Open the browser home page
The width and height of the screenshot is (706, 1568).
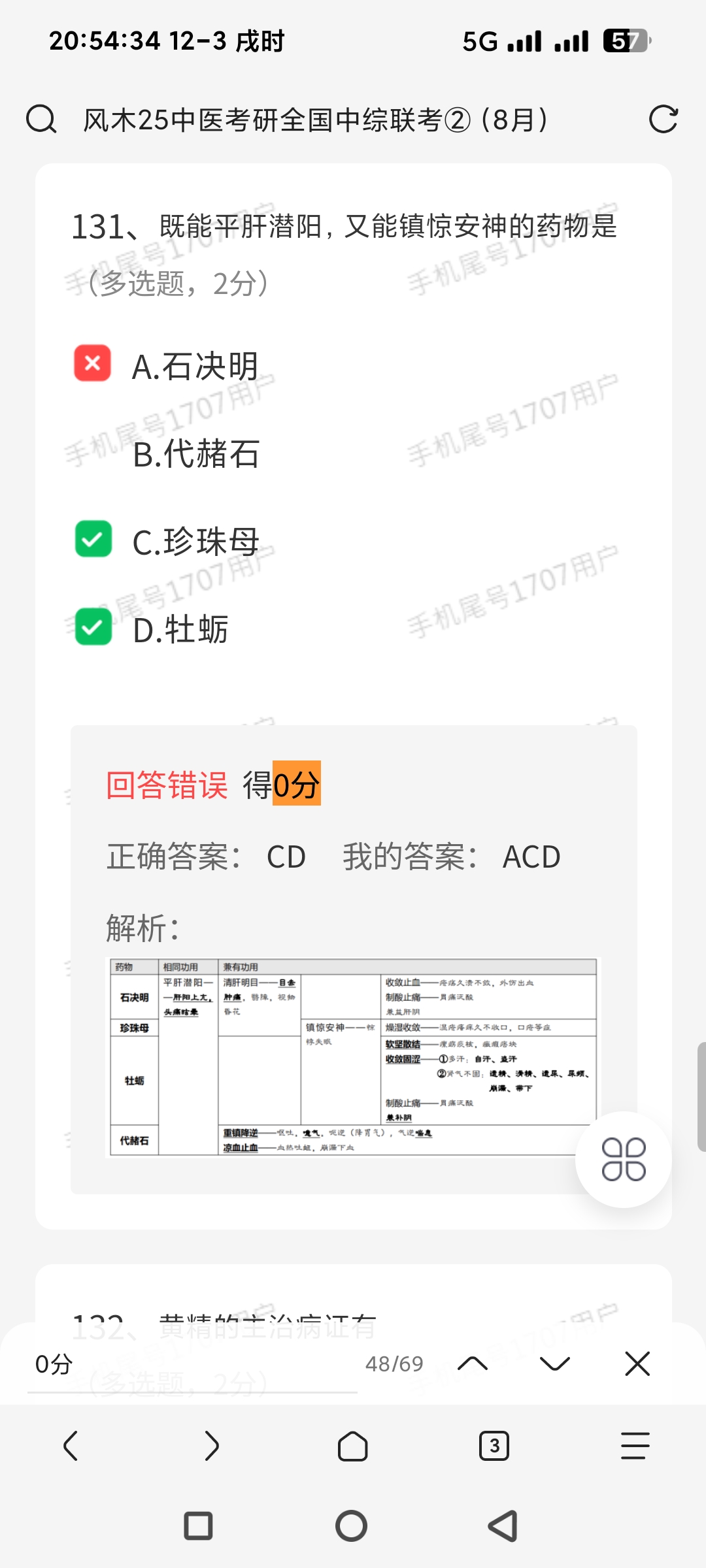click(352, 1446)
